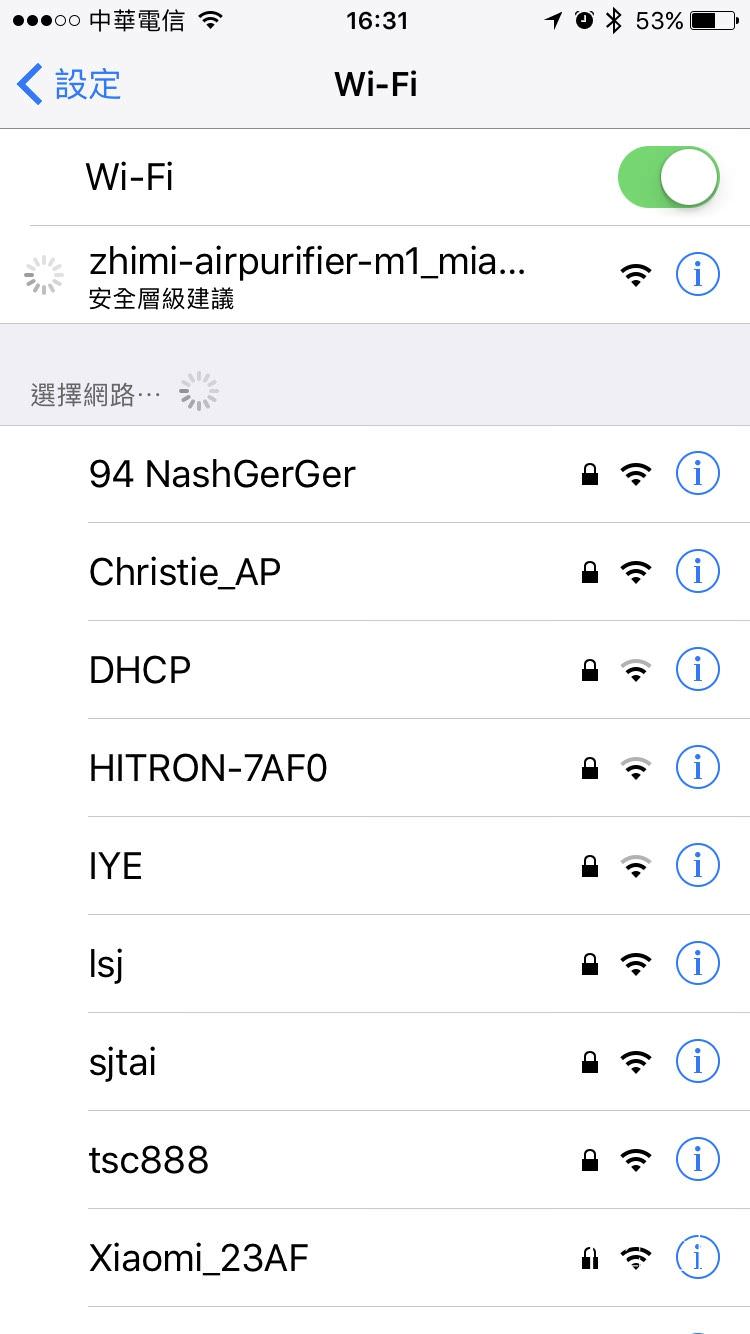The width and height of the screenshot is (750, 1334).
Task: Open info for zhimi-airpurifier-m1 network
Action: 697,274
